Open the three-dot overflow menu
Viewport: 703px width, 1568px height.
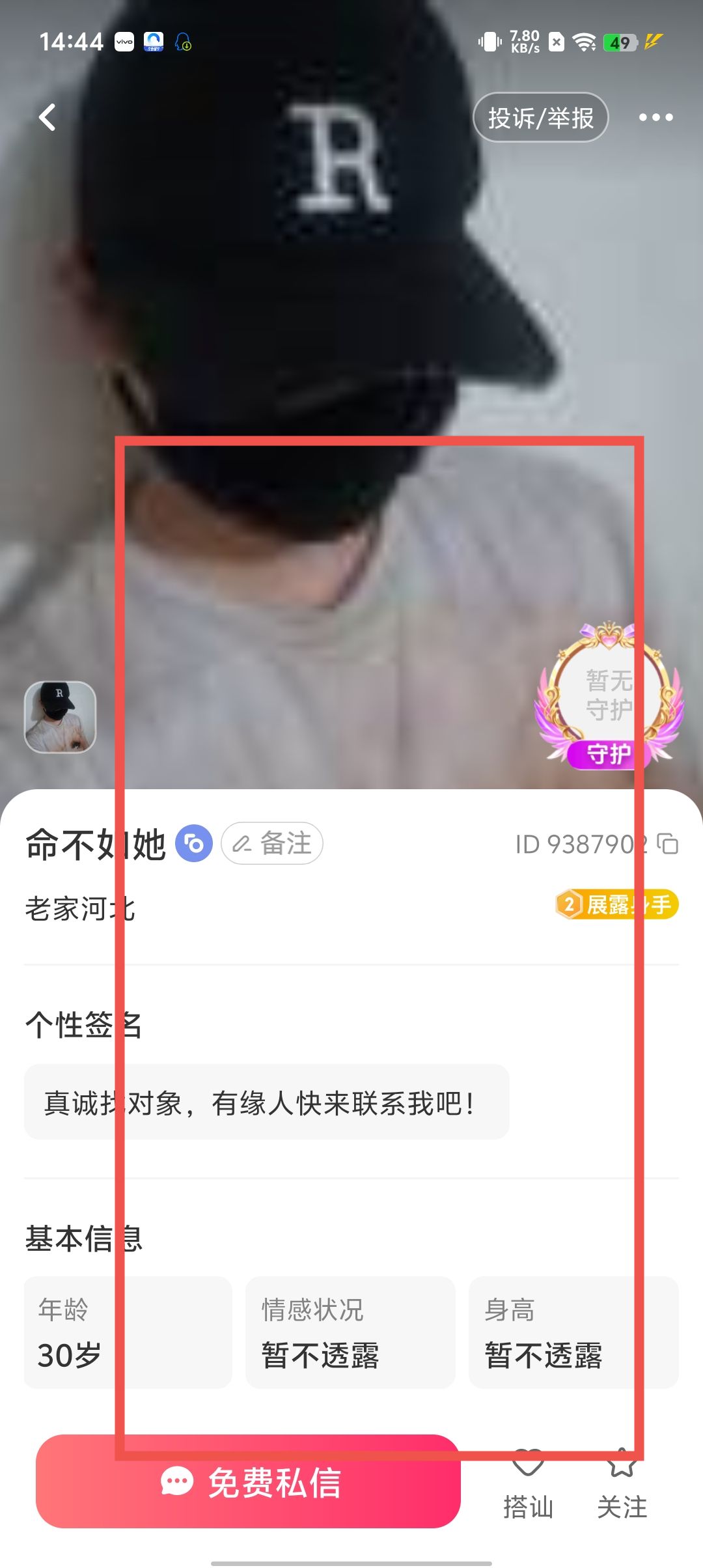(655, 118)
